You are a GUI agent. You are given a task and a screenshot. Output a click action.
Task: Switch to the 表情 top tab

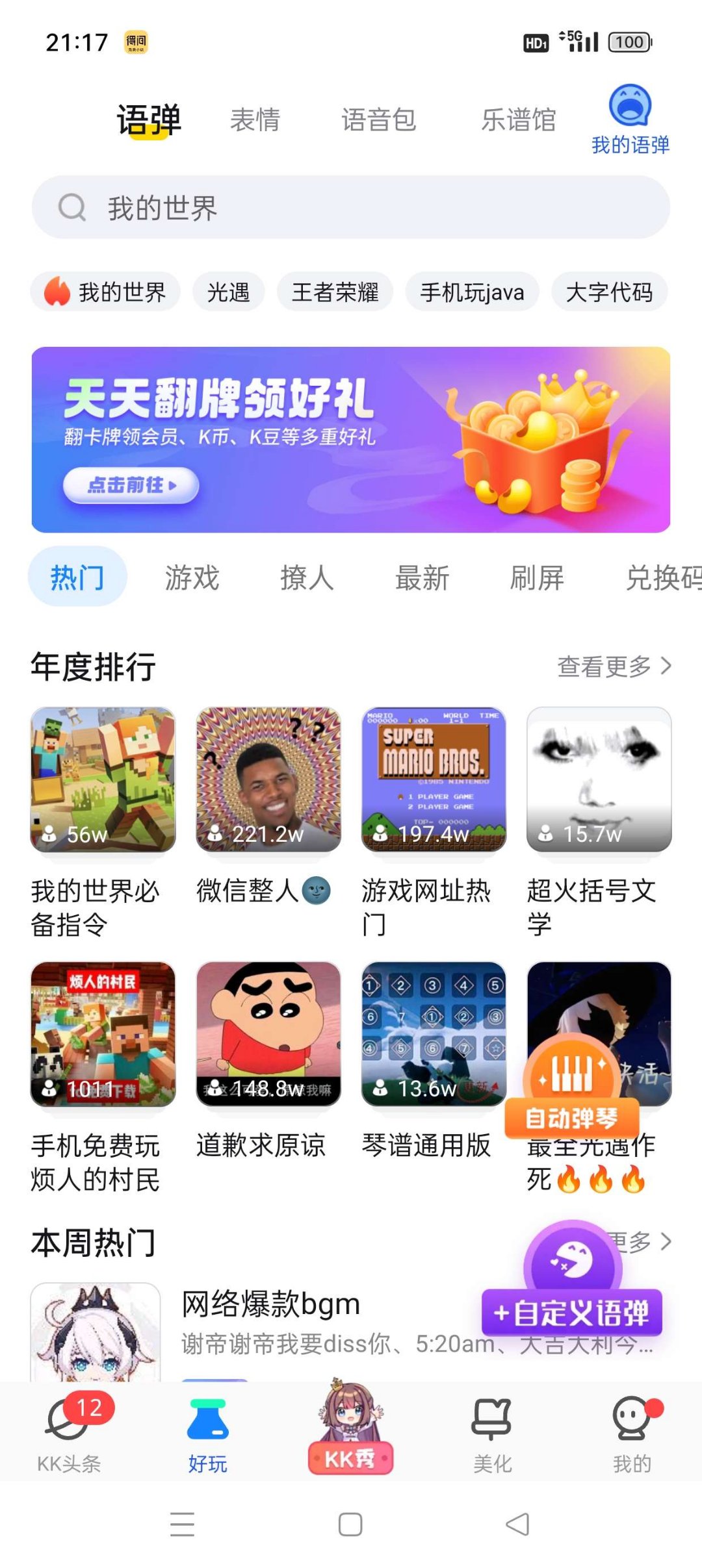[255, 120]
